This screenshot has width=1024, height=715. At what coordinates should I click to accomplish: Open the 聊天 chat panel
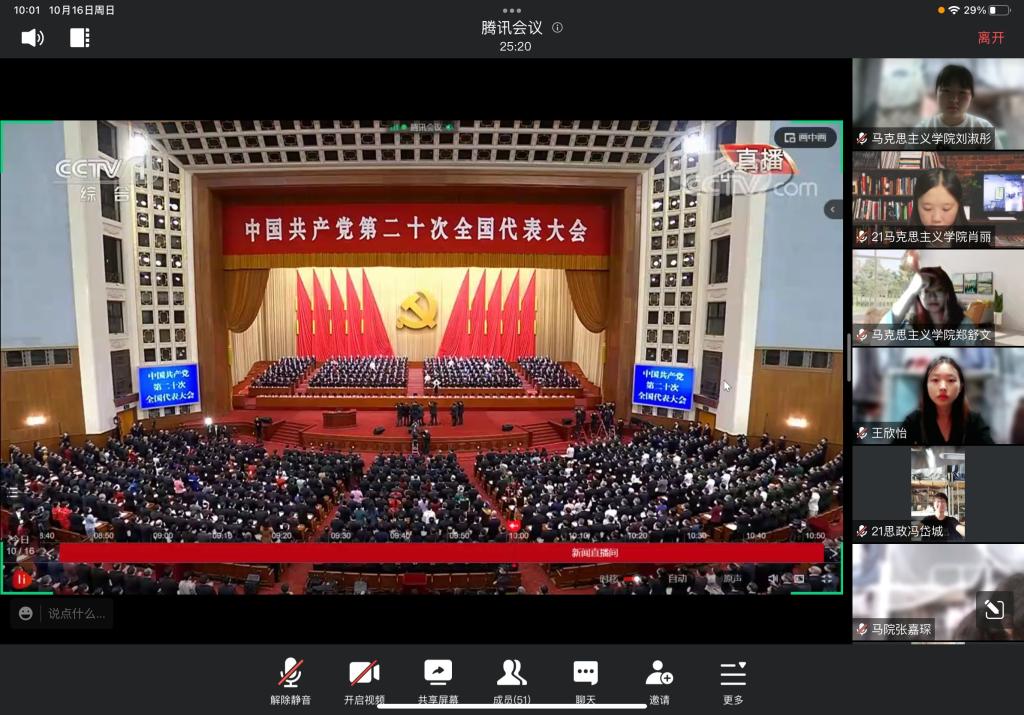pos(586,682)
